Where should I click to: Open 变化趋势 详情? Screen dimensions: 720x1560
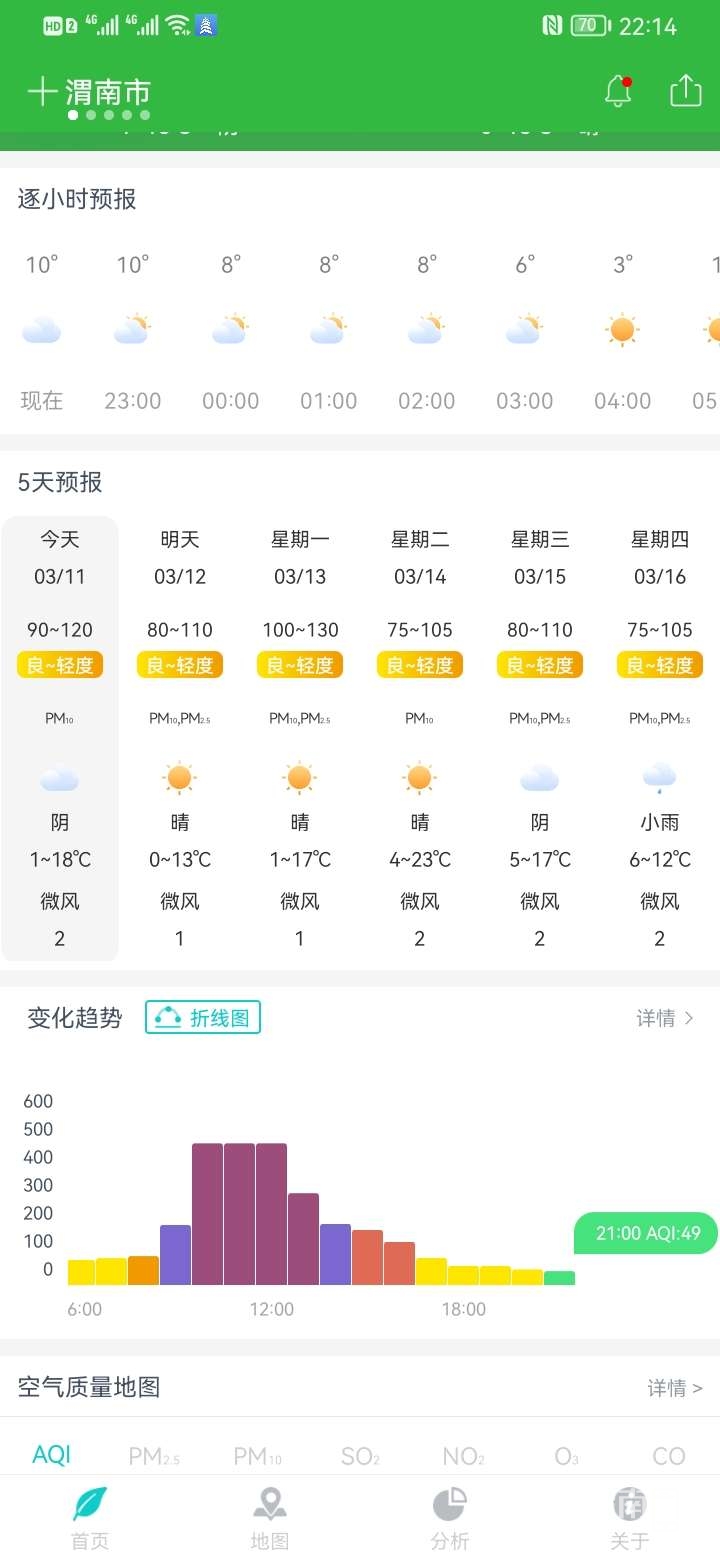[x=665, y=1018]
